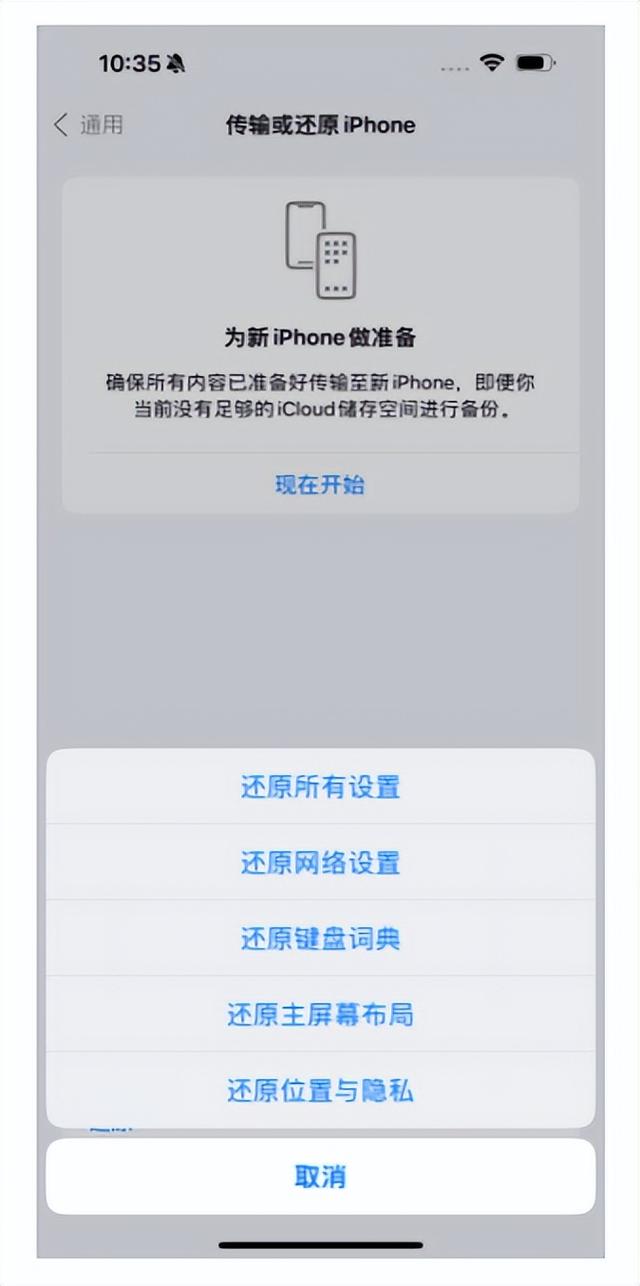640x1286 pixels.
Task: Select 还原所有设置 option
Action: pyautogui.click(x=320, y=787)
